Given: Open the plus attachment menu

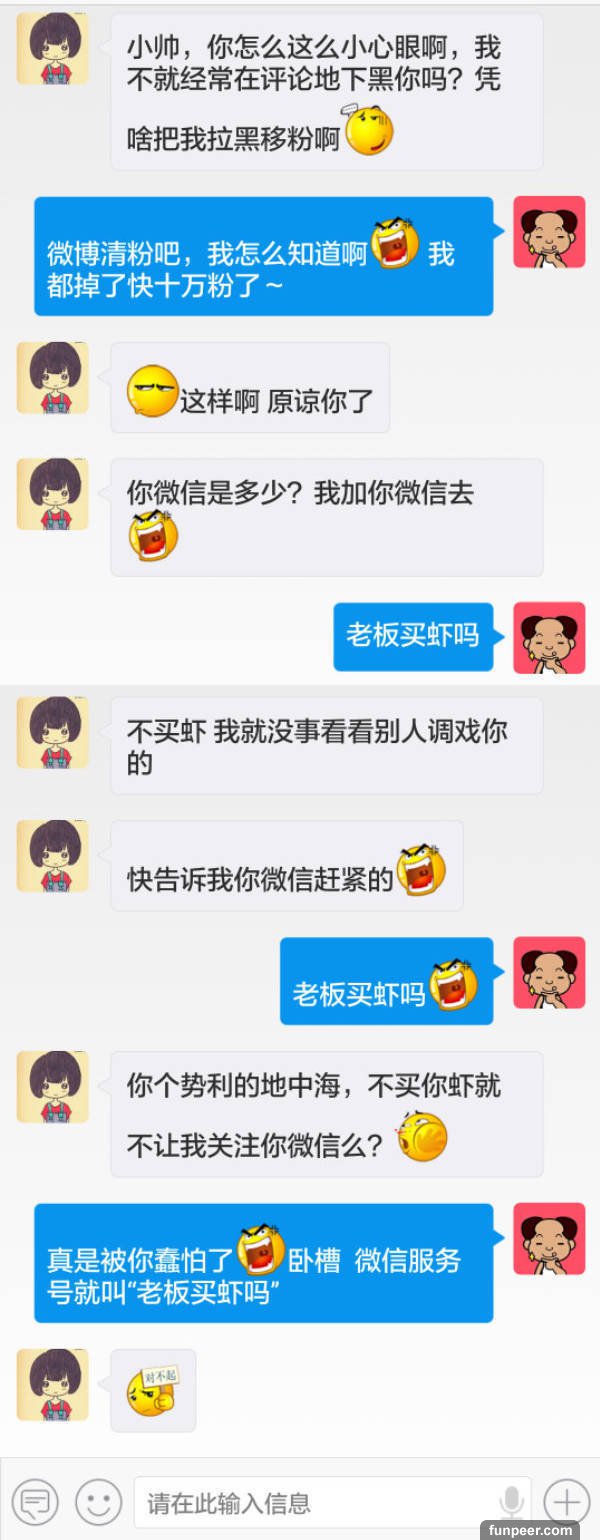Looking at the screenshot, I should click(x=566, y=1502).
